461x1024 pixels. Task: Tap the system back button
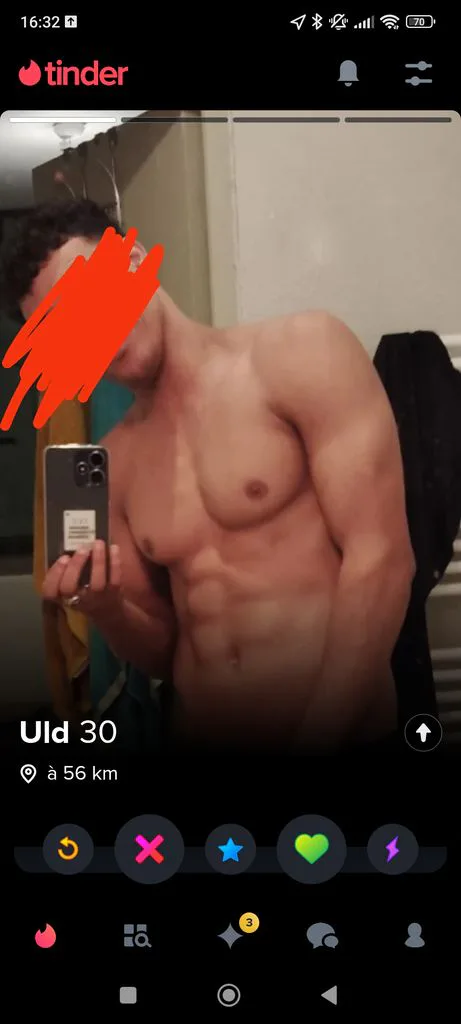pos(330,995)
